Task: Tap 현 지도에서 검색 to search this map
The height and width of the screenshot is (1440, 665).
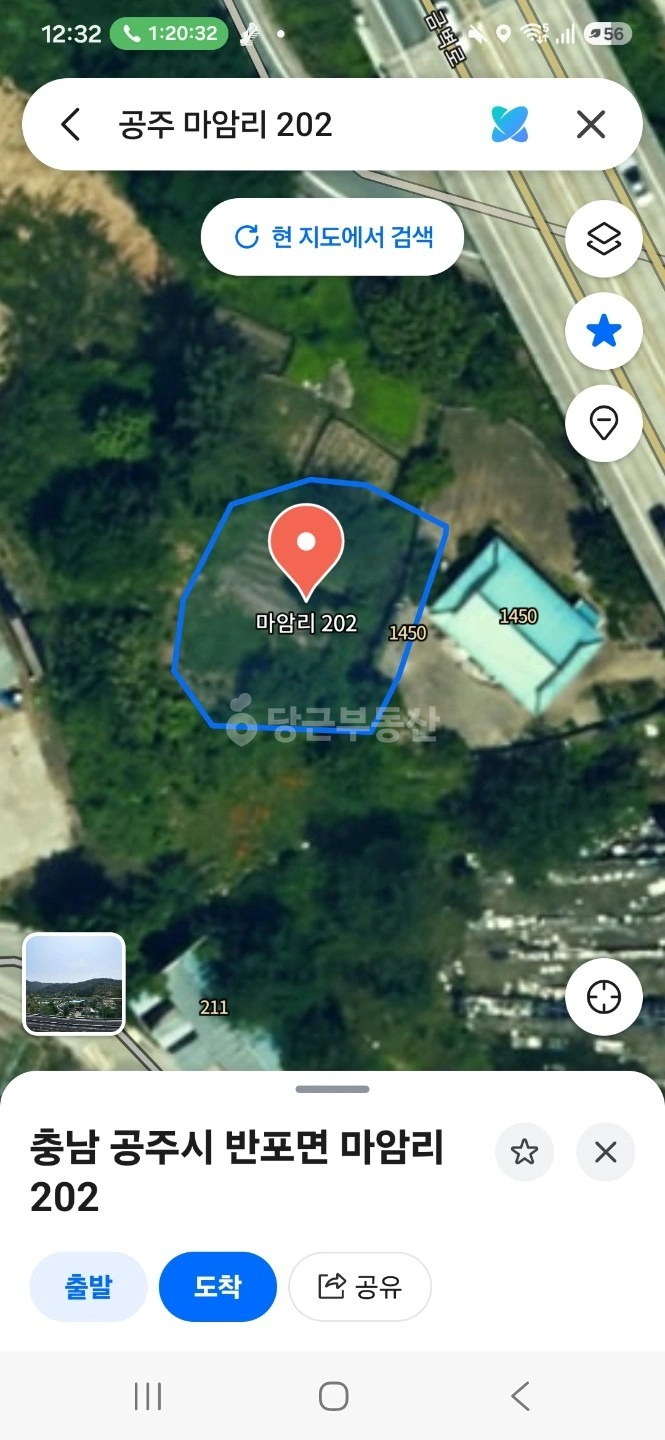Action: (x=332, y=237)
